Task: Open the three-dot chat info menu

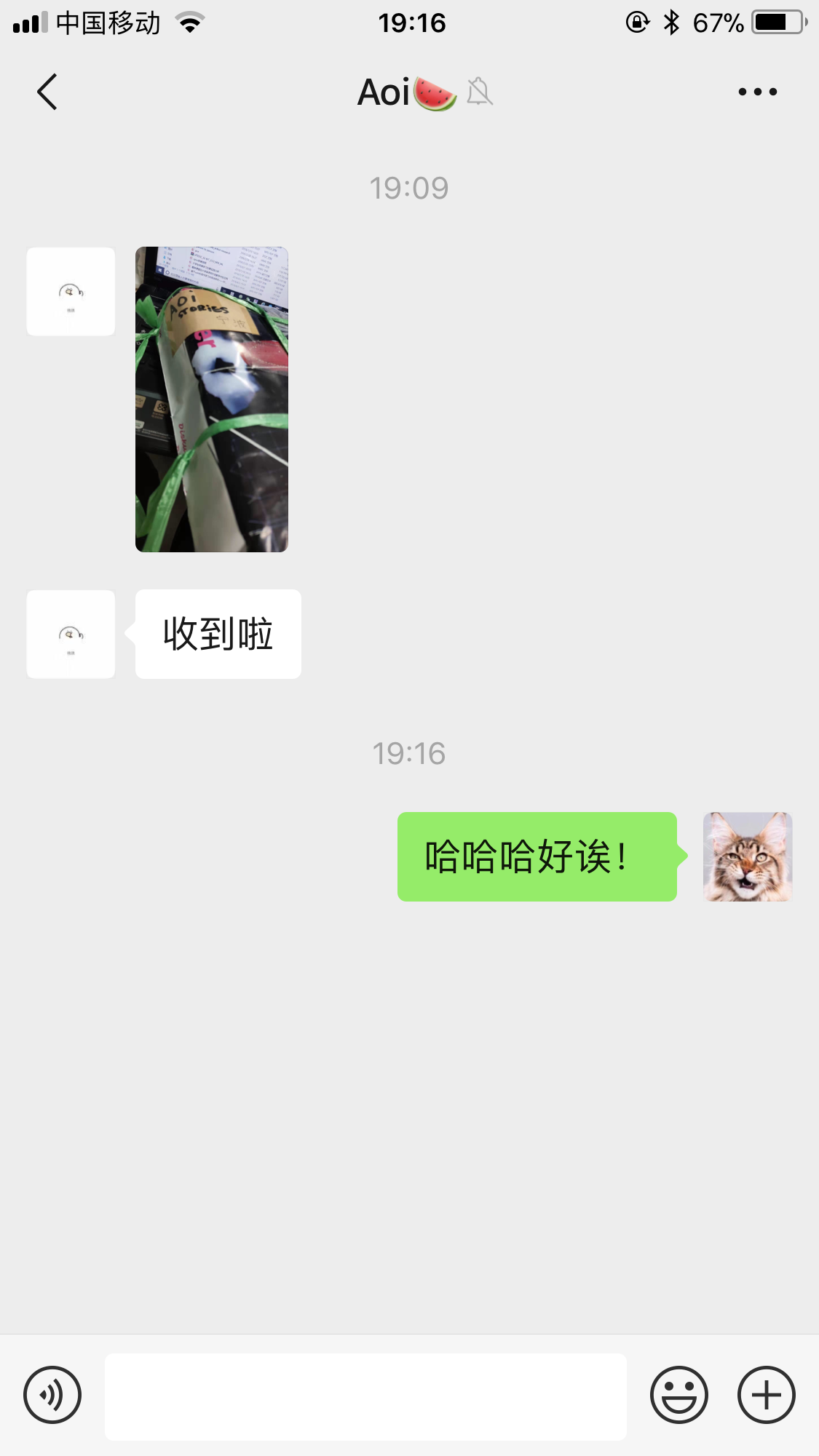Action: [x=757, y=92]
